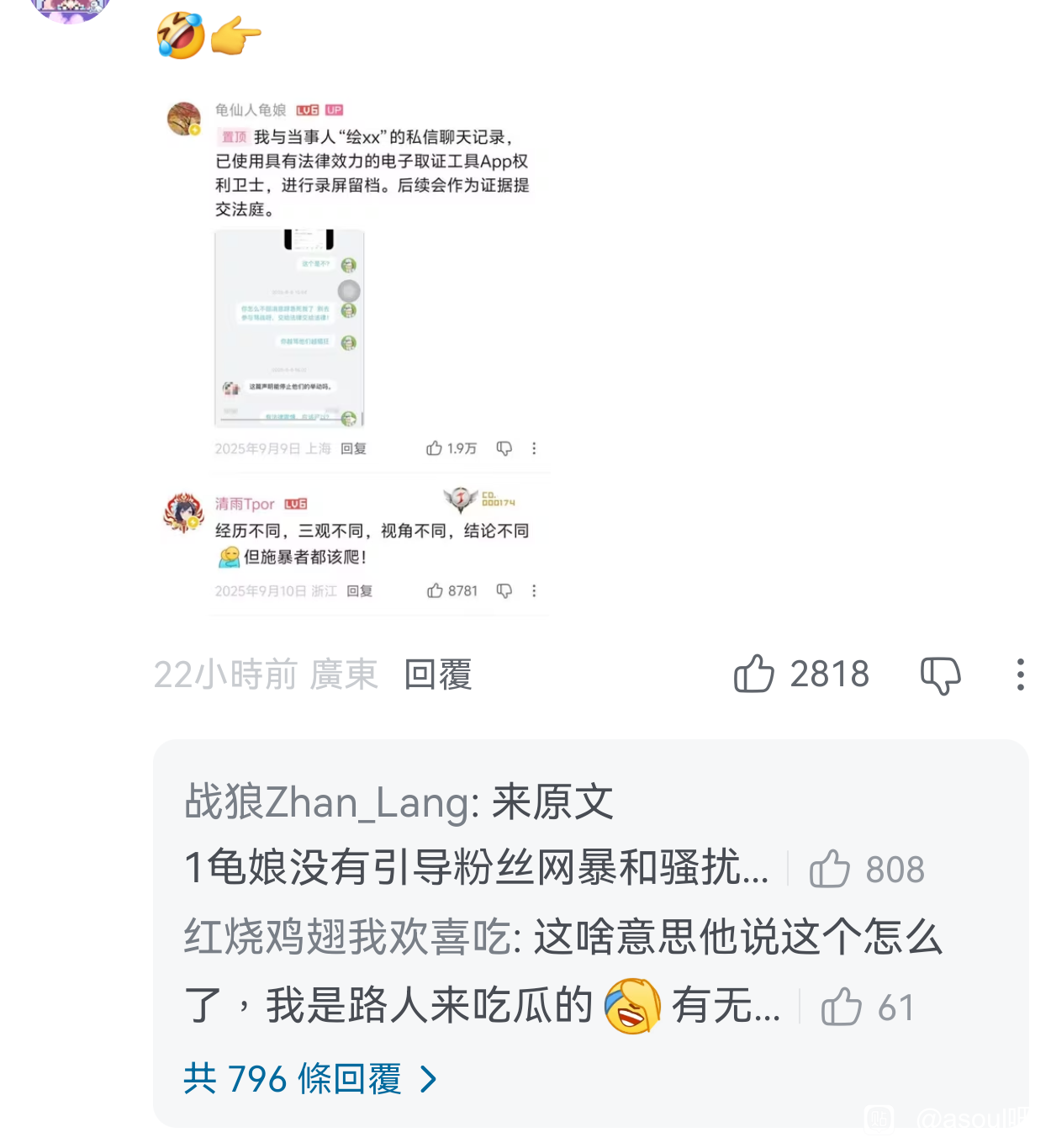
Task: Open the comment's three-dot overflow menu
Action: tap(1020, 675)
